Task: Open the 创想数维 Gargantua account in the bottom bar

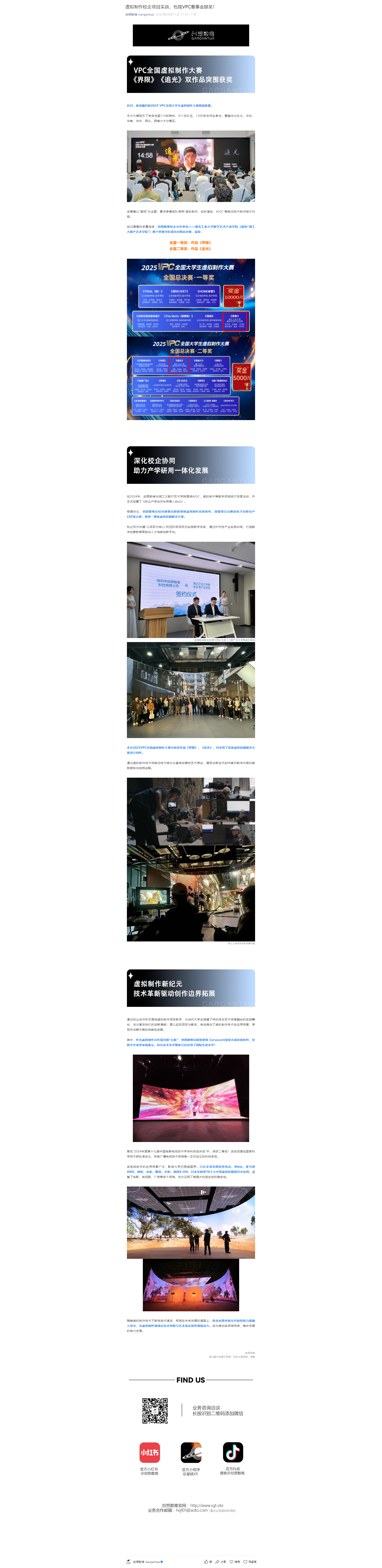Action: tap(146, 1562)
